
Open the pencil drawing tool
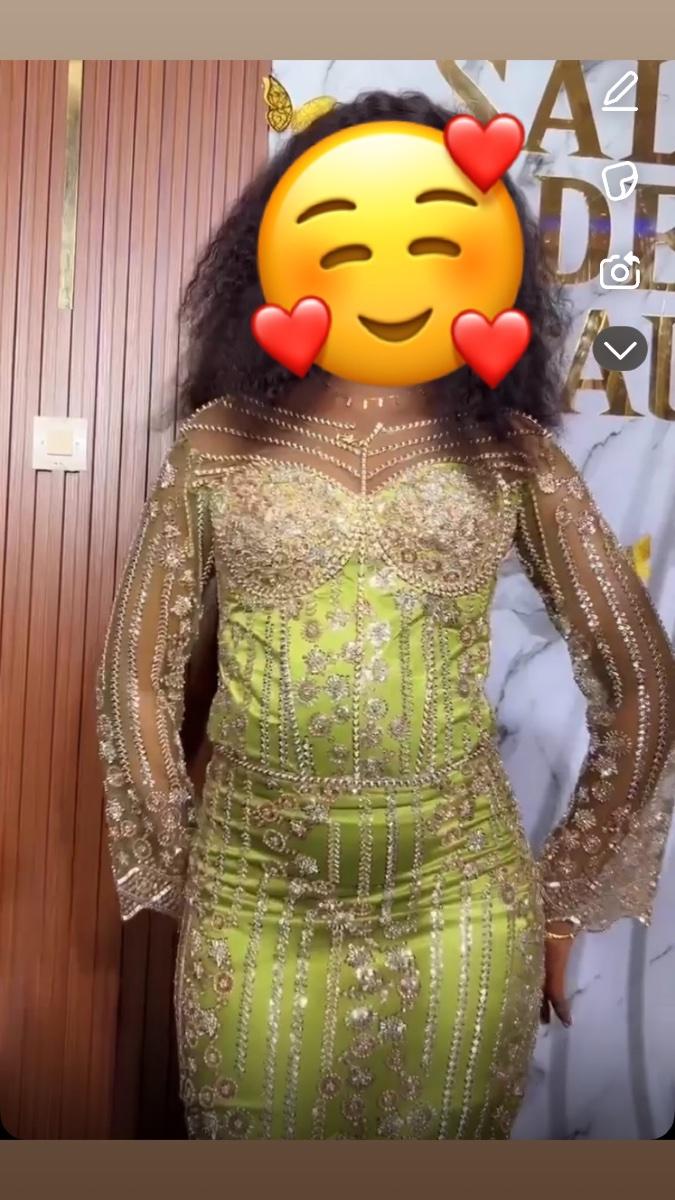pyautogui.click(x=620, y=92)
